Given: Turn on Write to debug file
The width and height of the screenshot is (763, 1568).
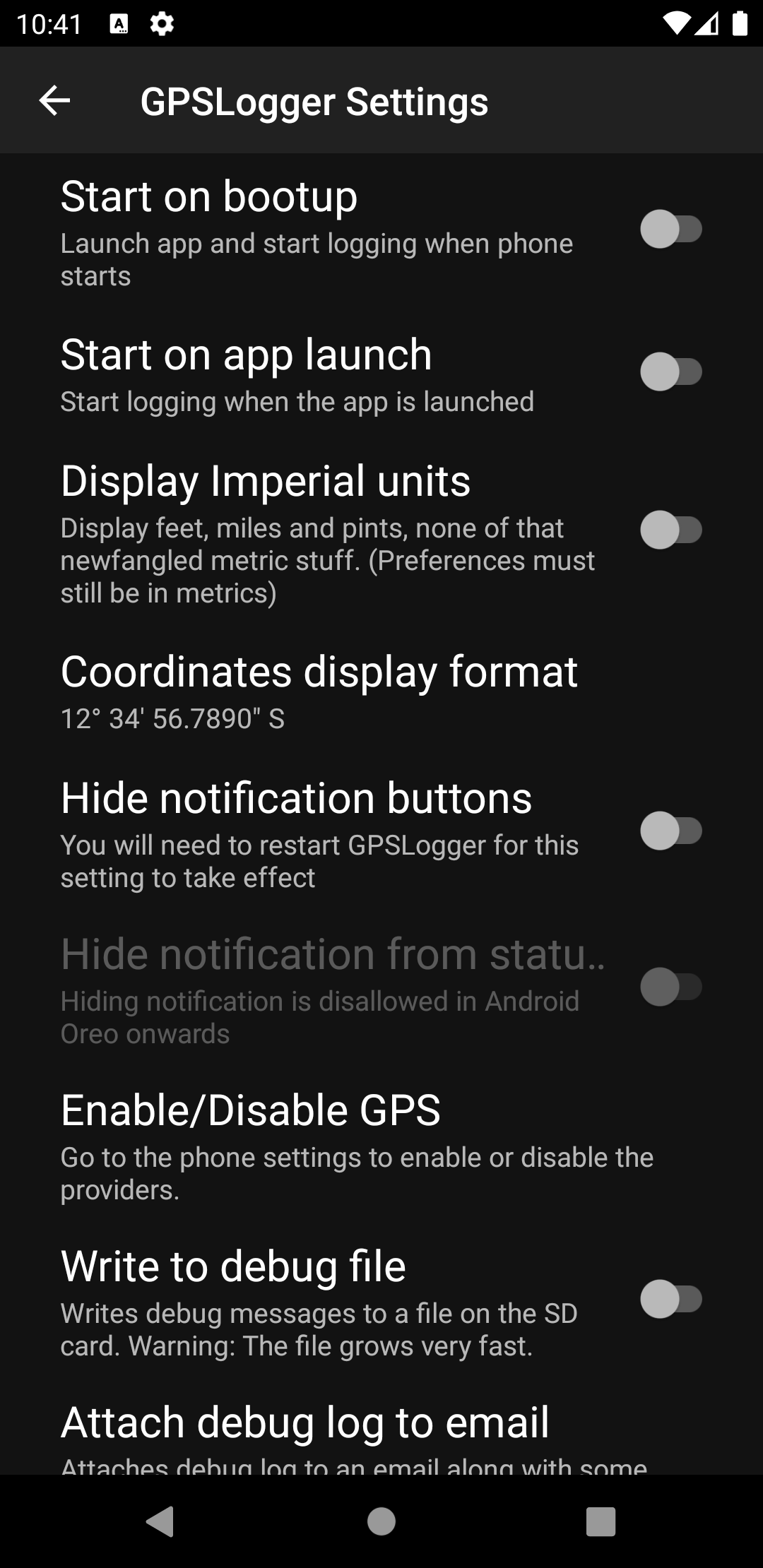Looking at the screenshot, I should [x=670, y=1299].
